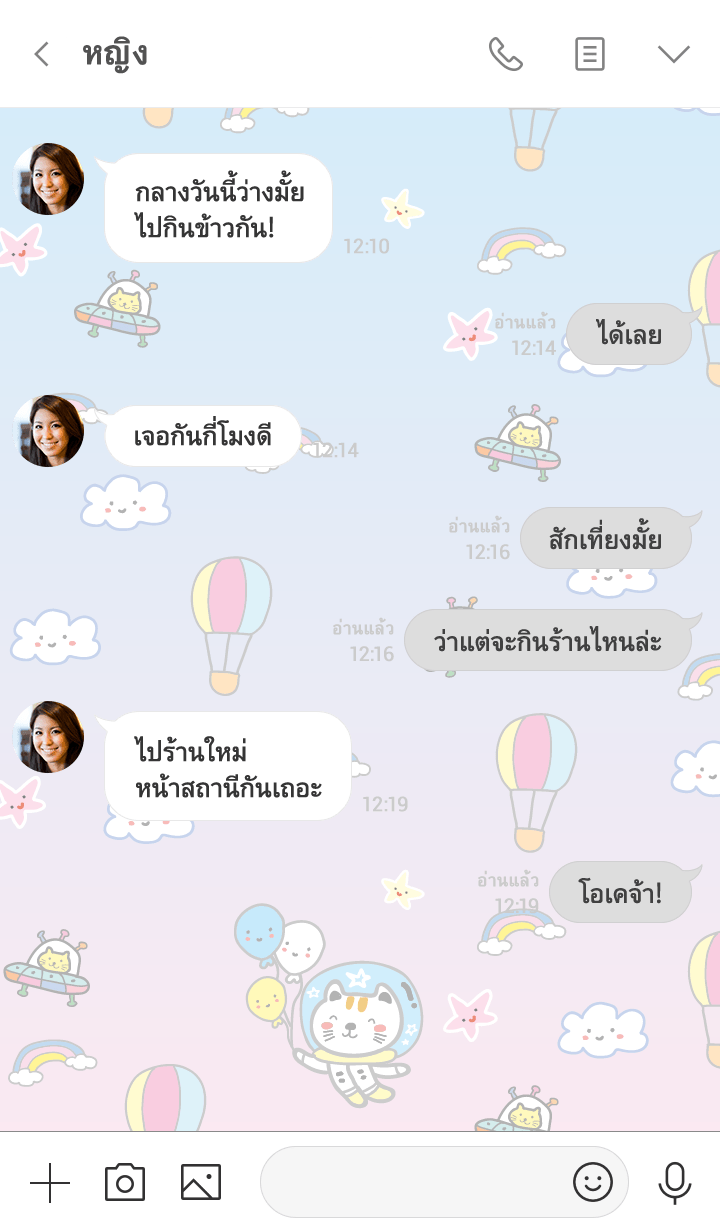720x1232 pixels.
Task: Start a voice call with หญิง
Action: click(505, 54)
